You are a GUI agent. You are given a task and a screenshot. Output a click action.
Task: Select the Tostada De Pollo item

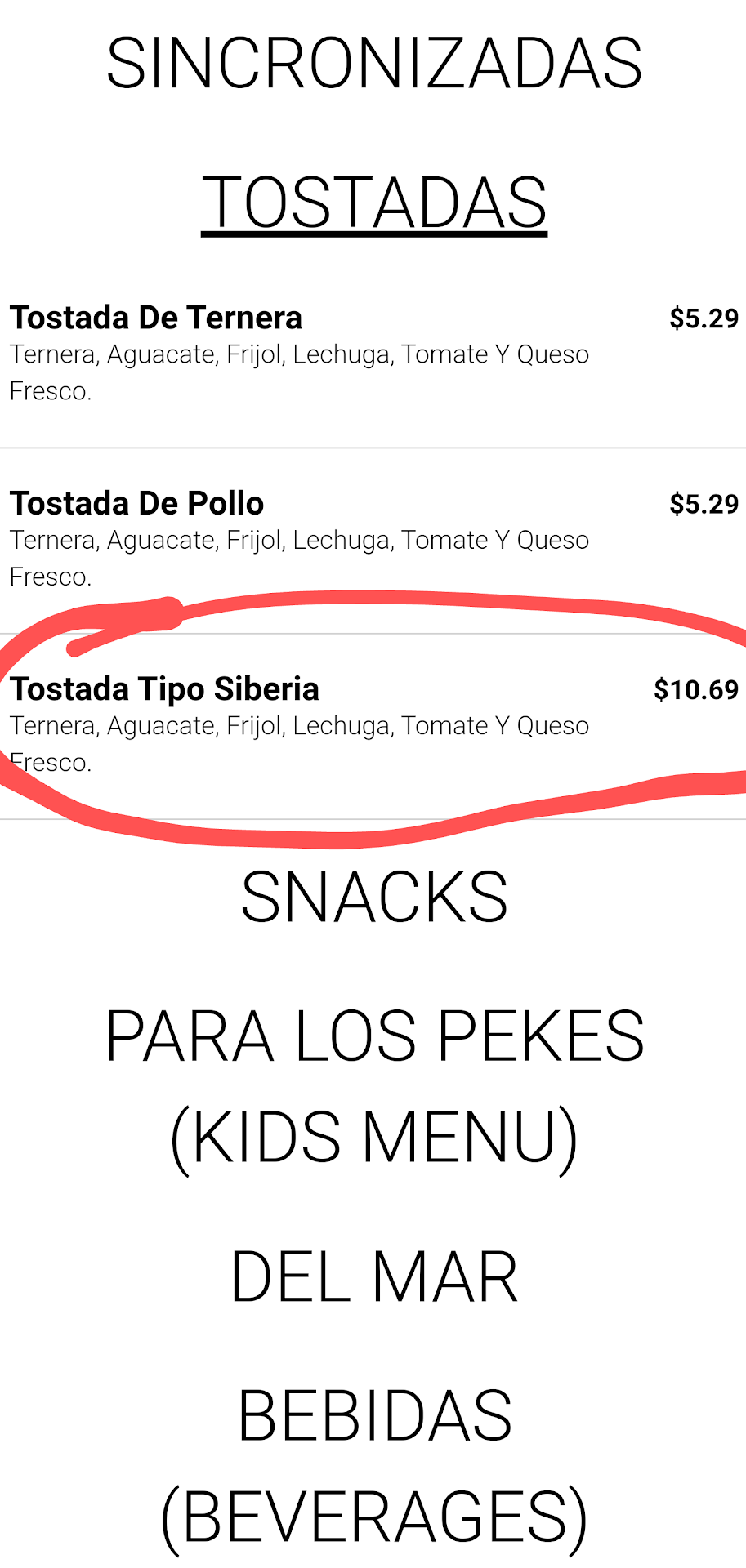(x=137, y=504)
